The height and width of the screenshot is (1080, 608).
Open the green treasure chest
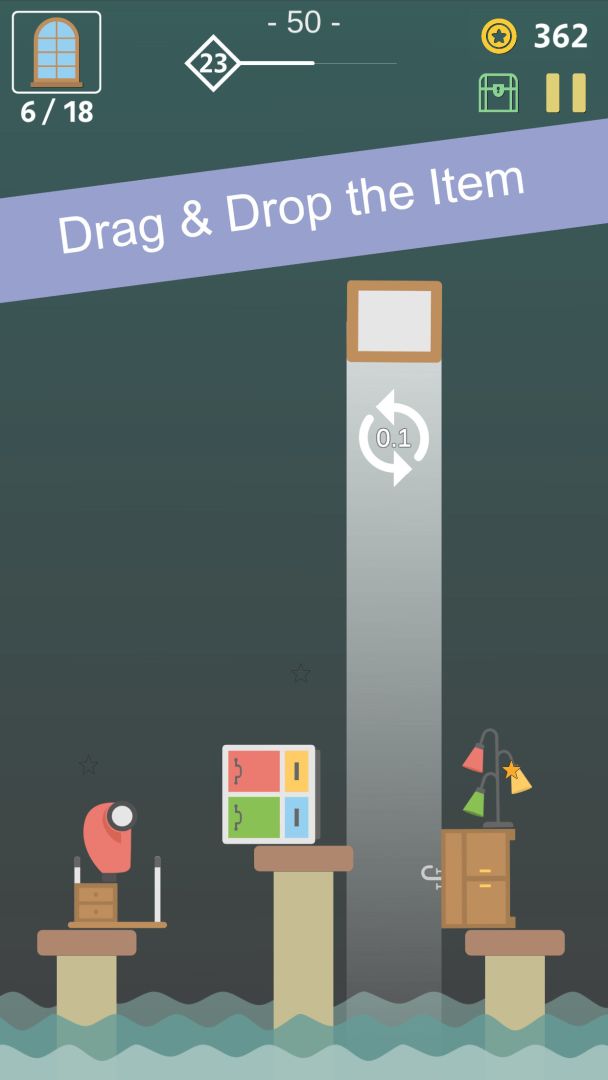pos(498,93)
